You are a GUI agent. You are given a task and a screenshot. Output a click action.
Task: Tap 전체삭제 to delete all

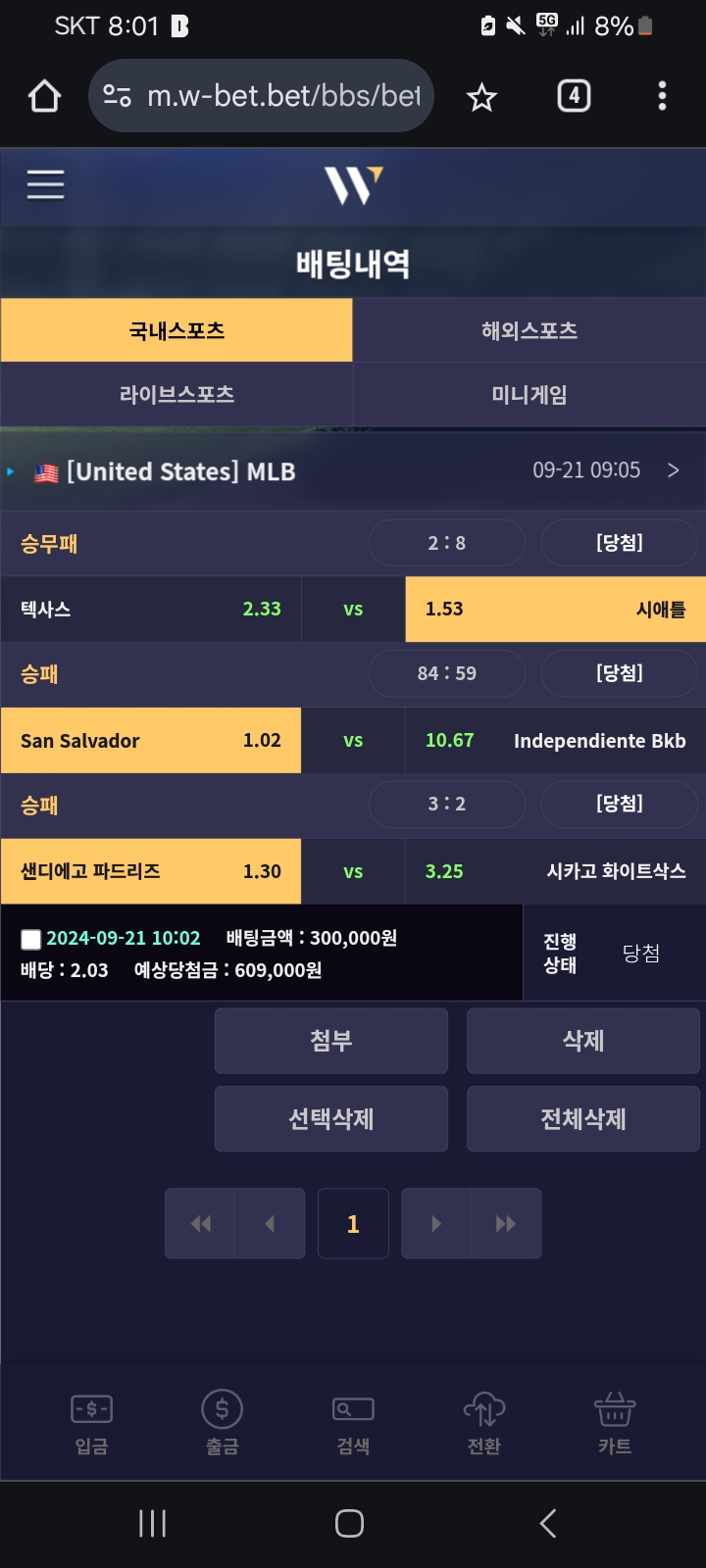point(583,1118)
